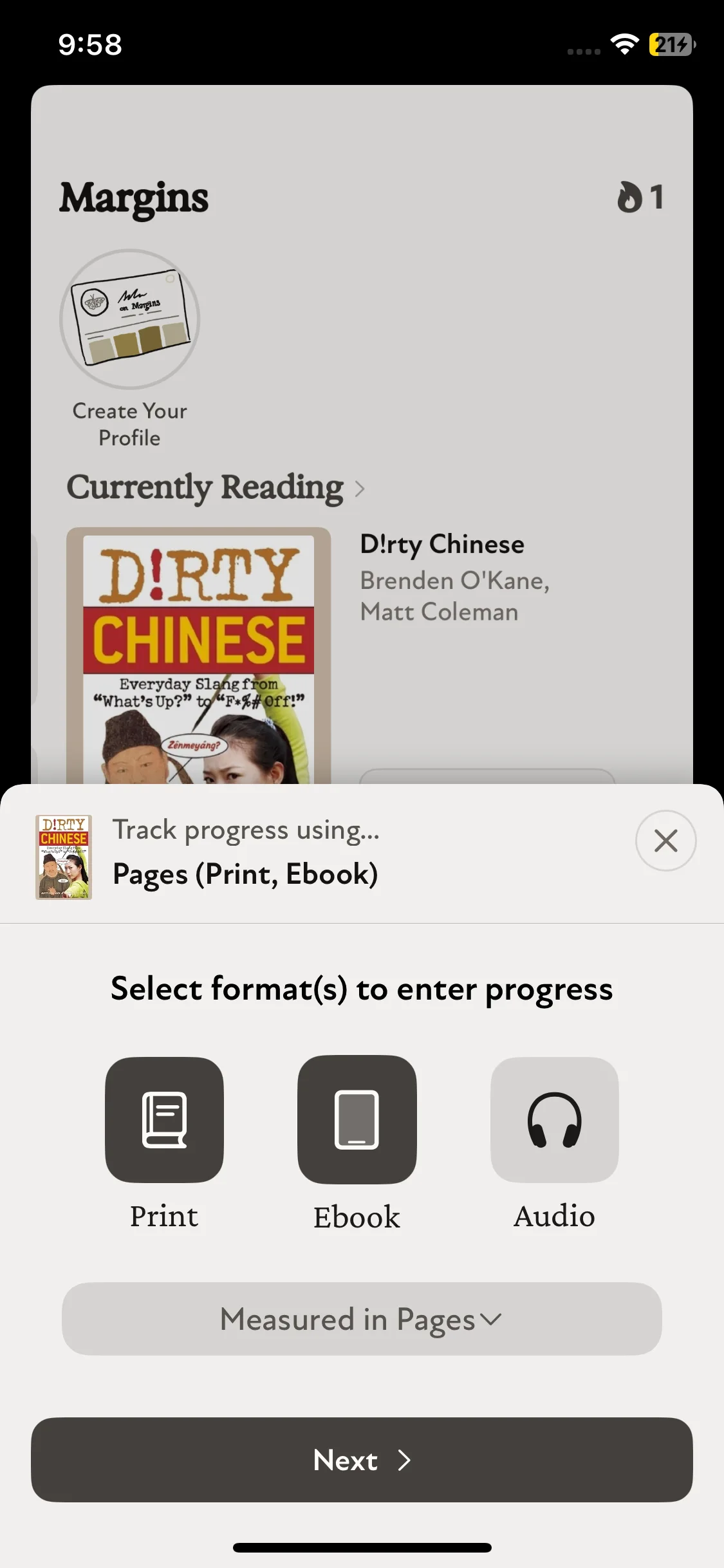Toggle the Ebook format option

pos(357,1119)
